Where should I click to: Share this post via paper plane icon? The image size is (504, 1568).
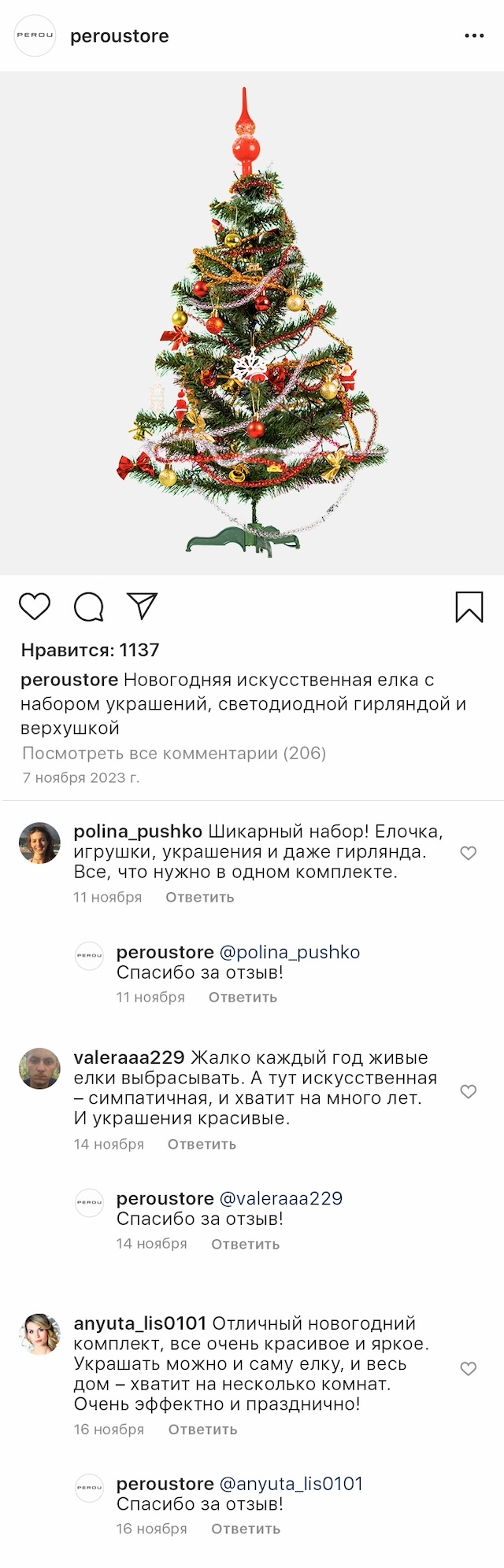point(143,606)
